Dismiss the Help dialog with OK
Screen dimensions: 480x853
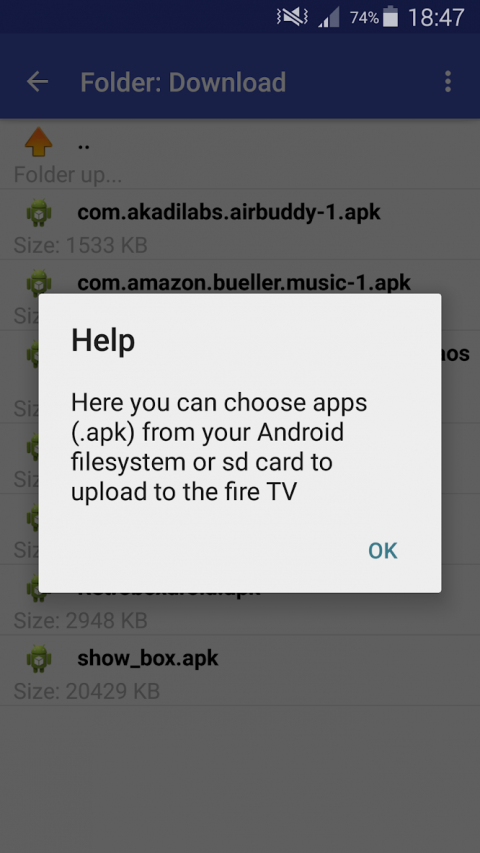point(383,551)
